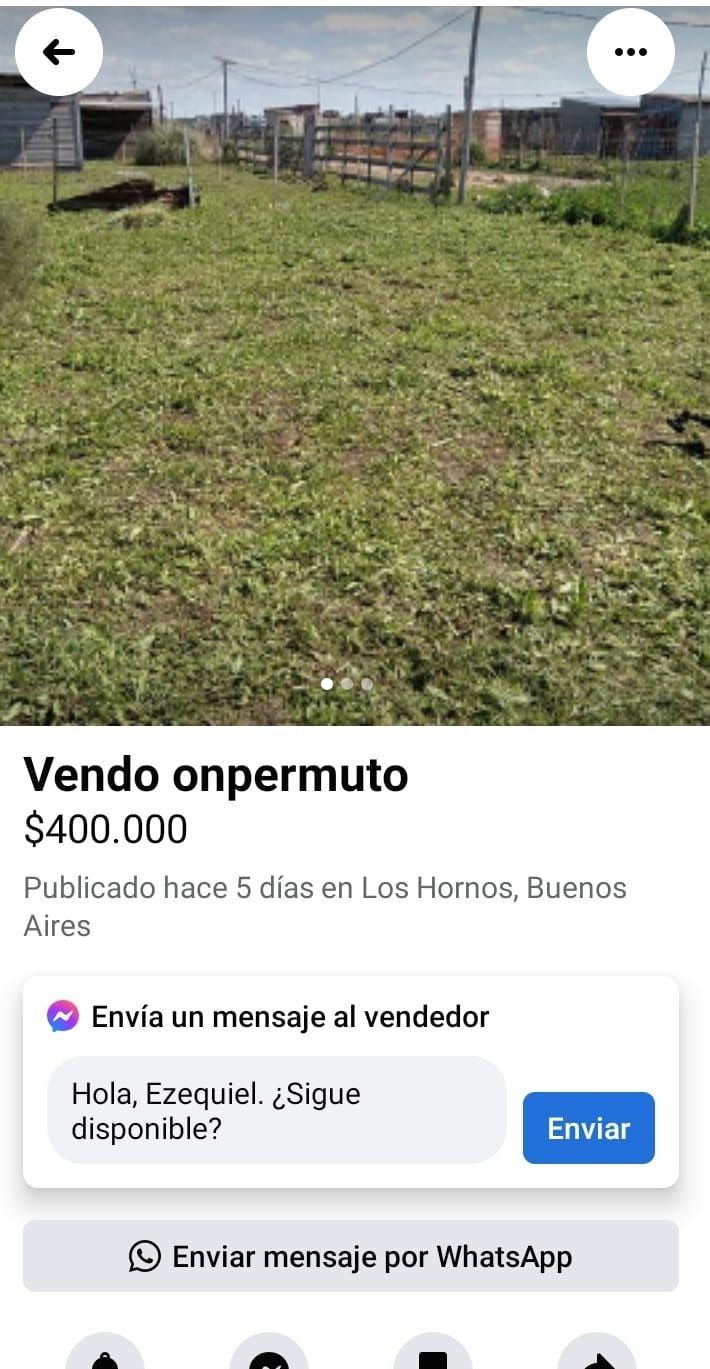Open Messenger icon below WhatsApp button

pyautogui.click(x=269, y=1358)
